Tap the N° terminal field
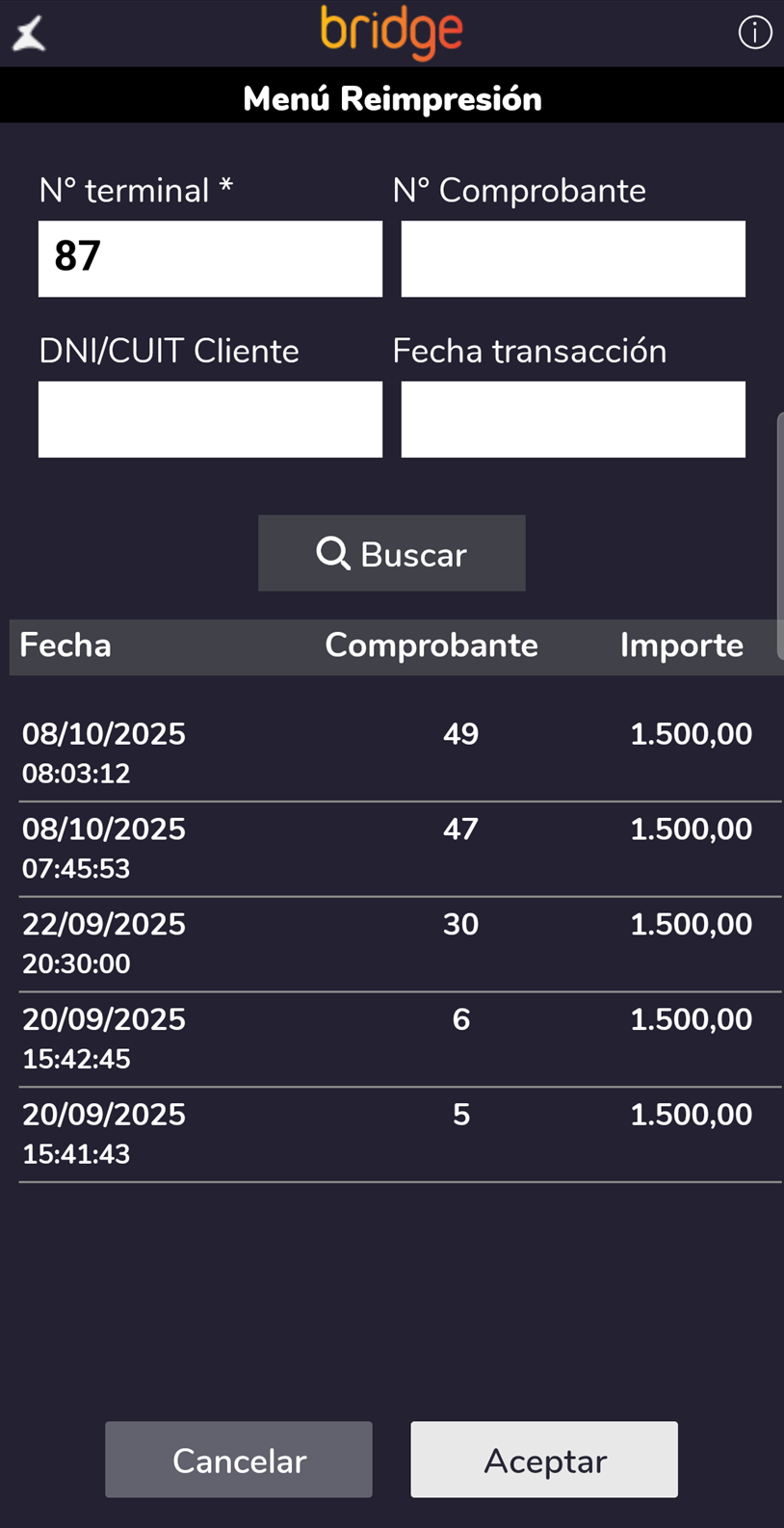The height and width of the screenshot is (1528, 784). [x=210, y=258]
